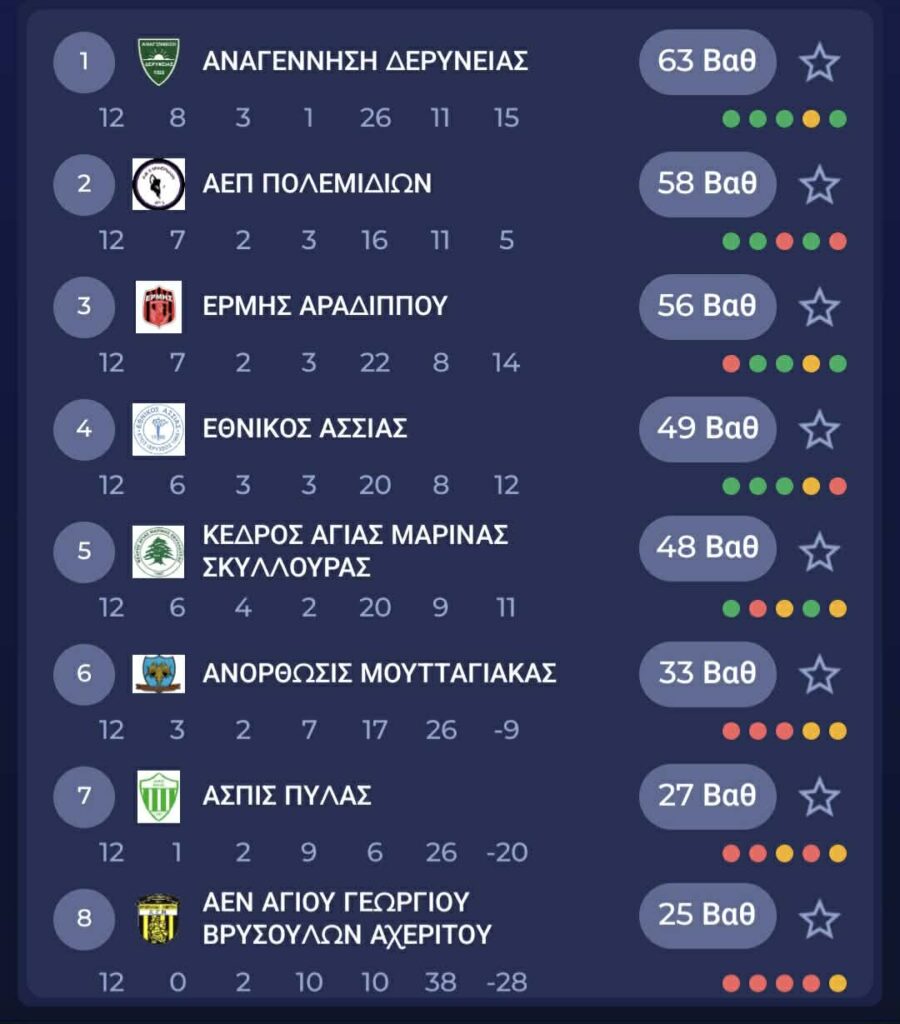View the ΑΣΠΙΣ ΠΥΛΑΣ team row
Image resolution: width=900 pixels, height=1024 pixels.
click(x=286, y=796)
